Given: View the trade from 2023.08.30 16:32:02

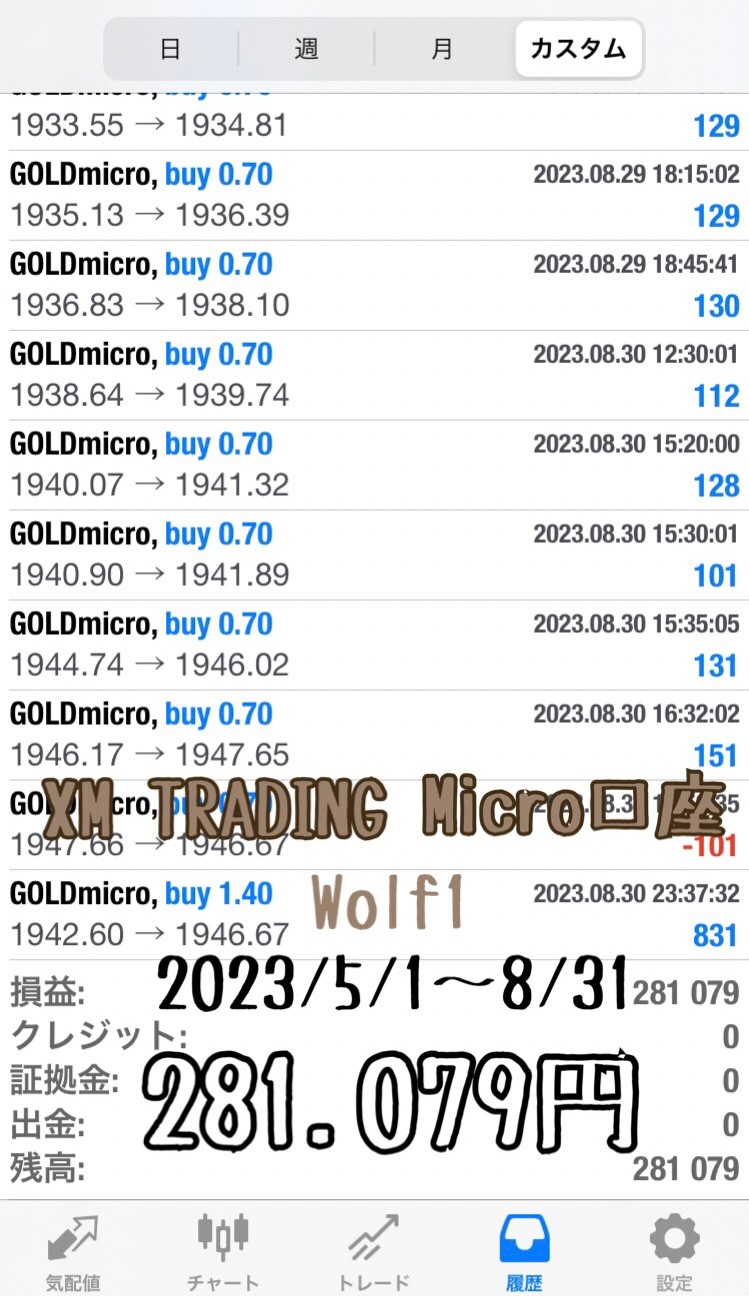Looking at the screenshot, I should 374,736.
